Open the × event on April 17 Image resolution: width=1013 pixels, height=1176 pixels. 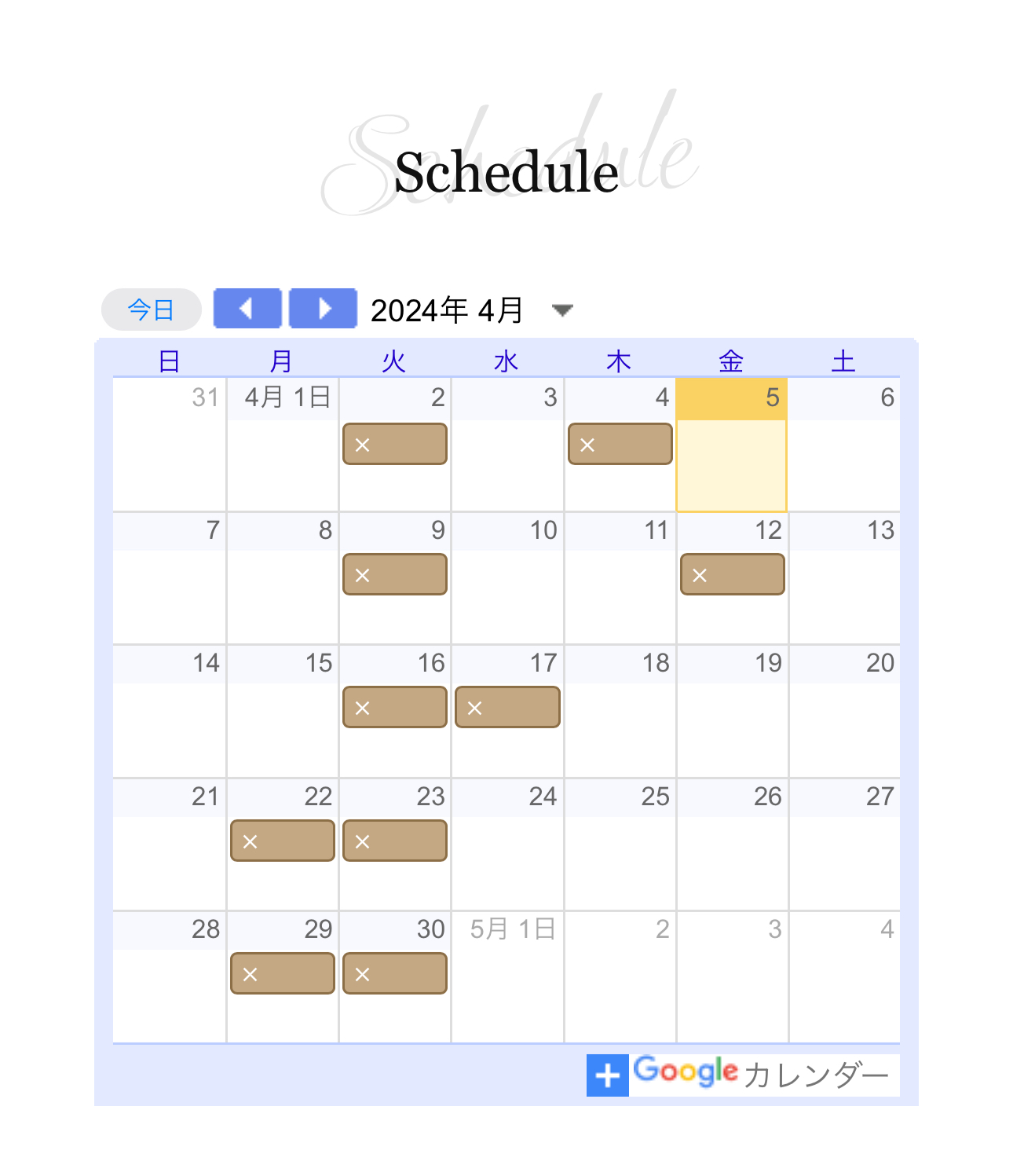(x=507, y=707)
